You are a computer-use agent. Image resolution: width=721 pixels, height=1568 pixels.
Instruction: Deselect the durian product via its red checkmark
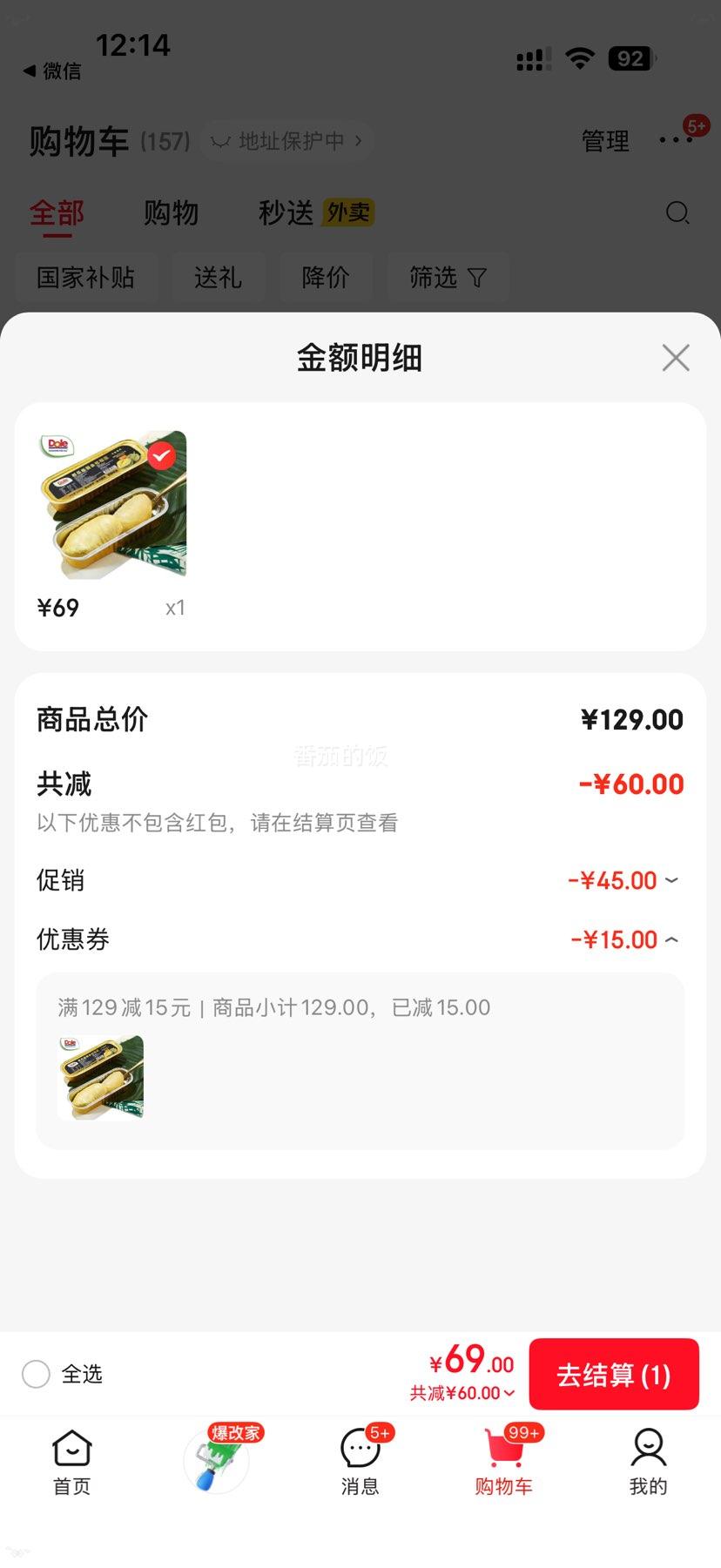point(161,454)
